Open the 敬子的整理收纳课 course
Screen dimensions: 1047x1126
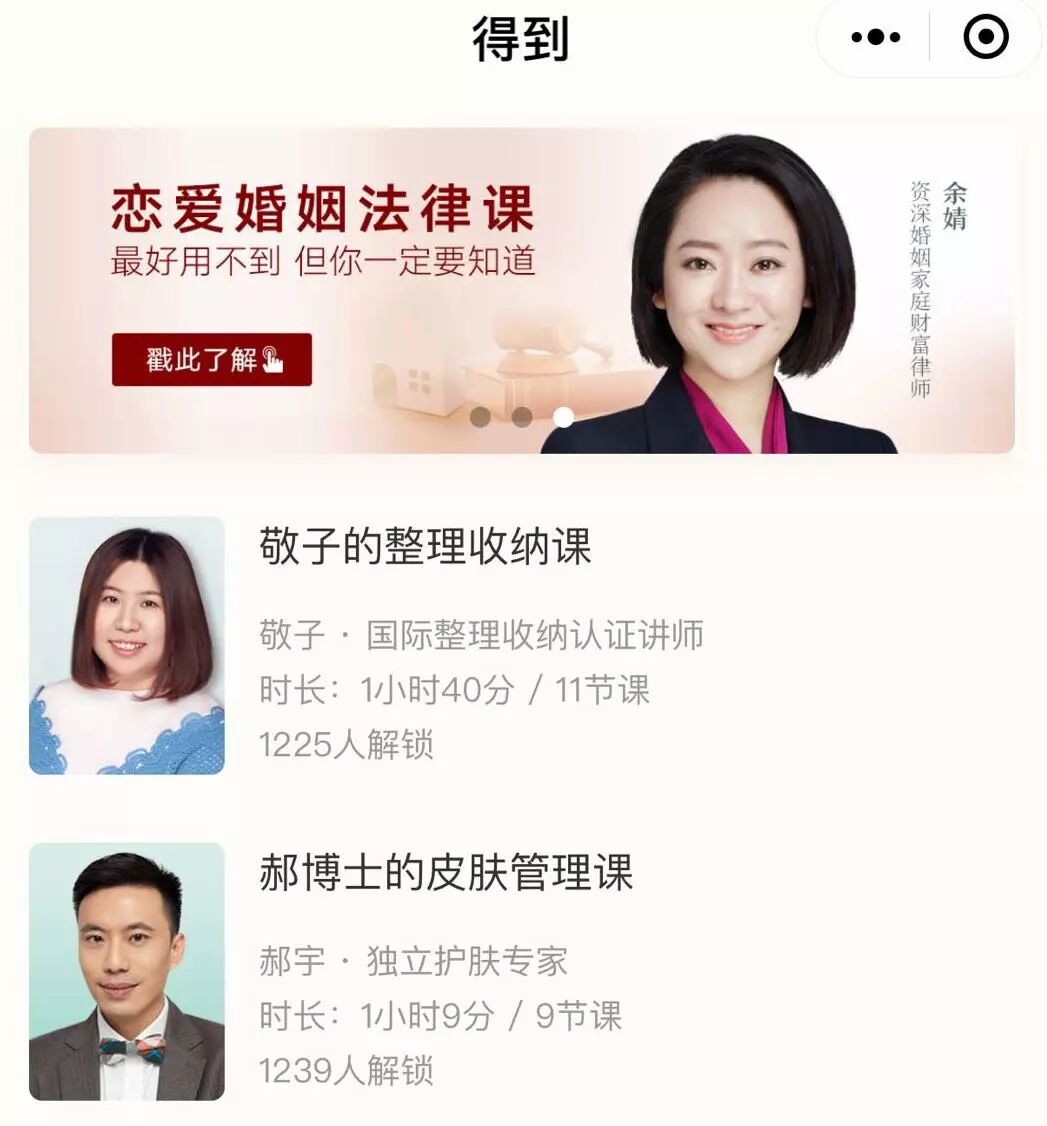point(425,547)
